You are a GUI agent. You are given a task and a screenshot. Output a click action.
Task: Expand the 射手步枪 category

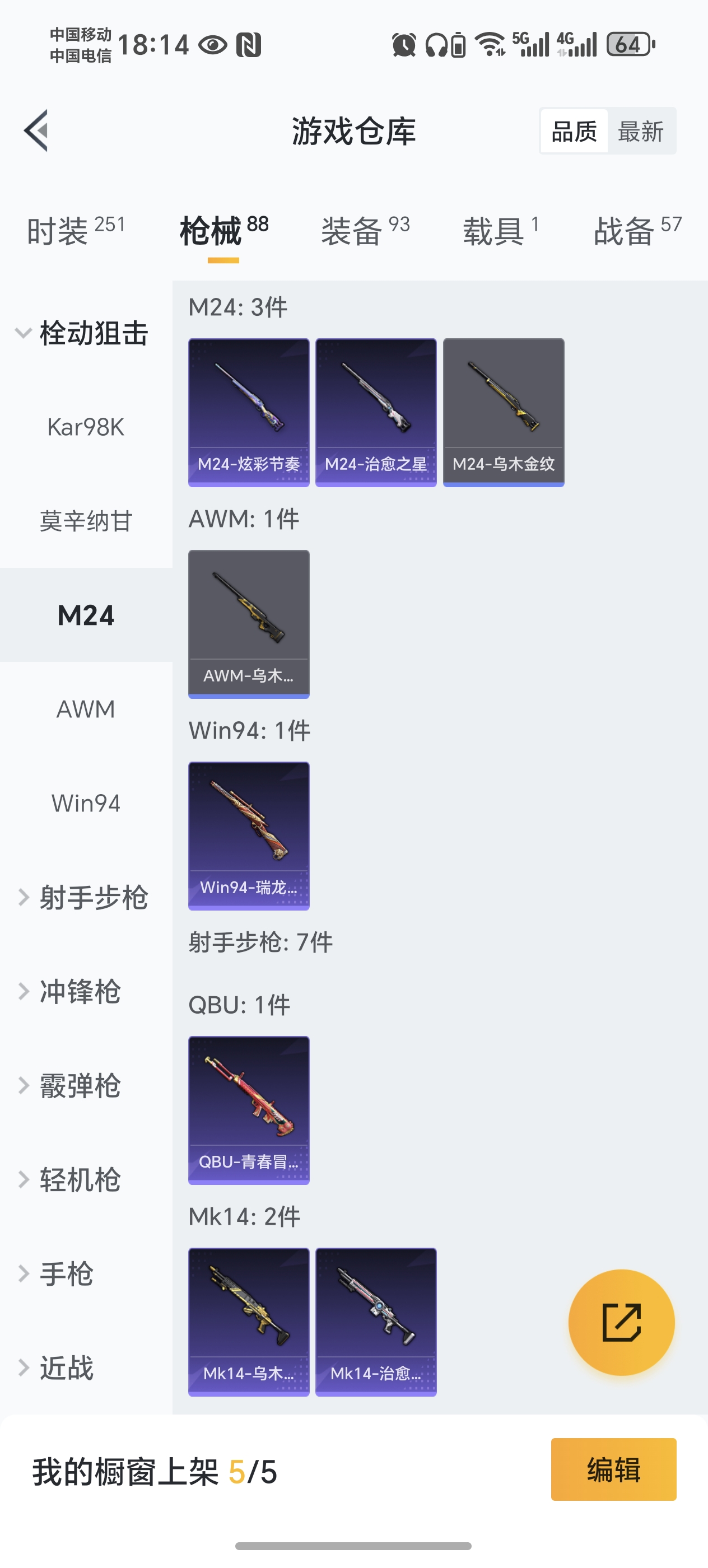(x=92, y=898)
